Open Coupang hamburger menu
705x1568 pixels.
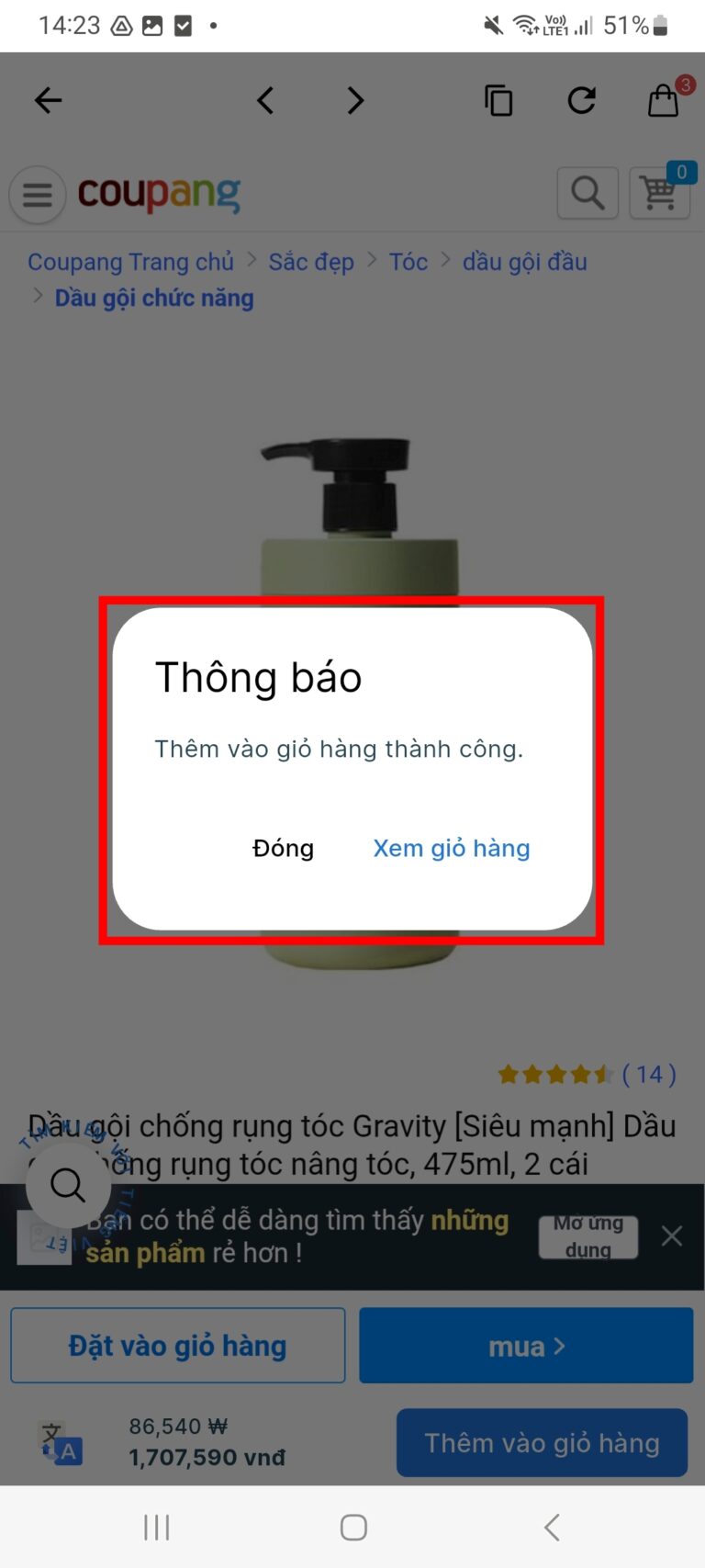point(38,194)
